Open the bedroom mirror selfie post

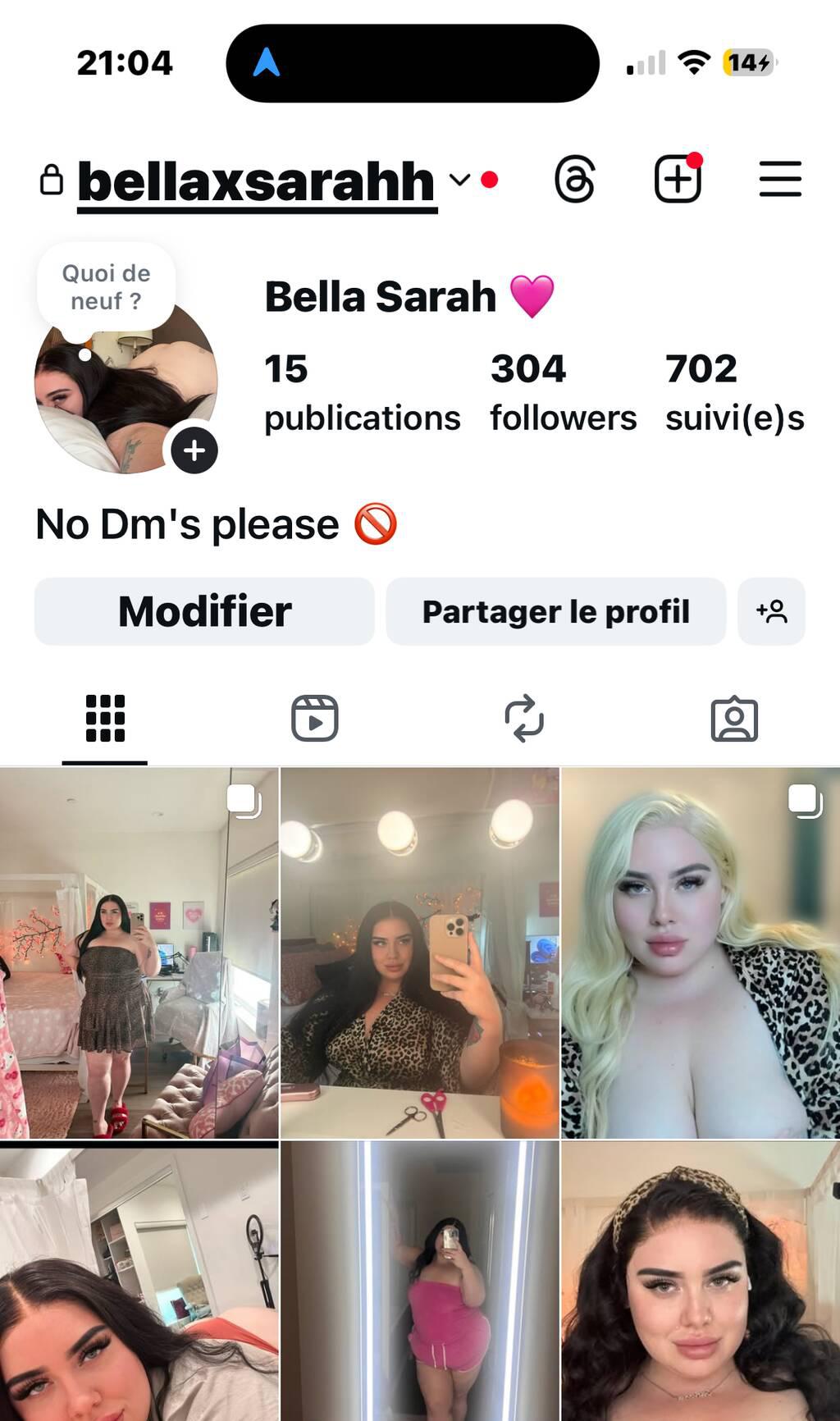click(139, 953)
